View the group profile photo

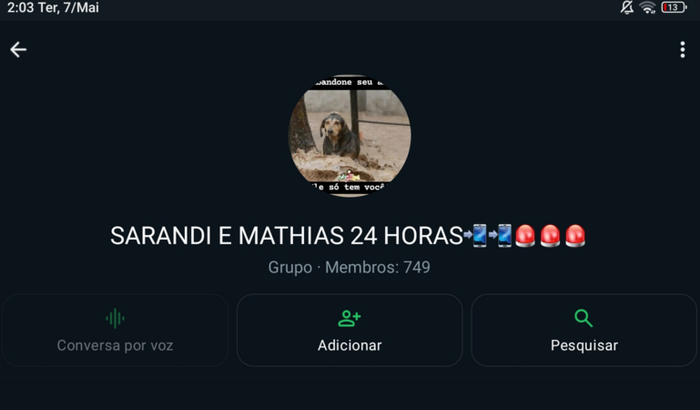[350, 135]
